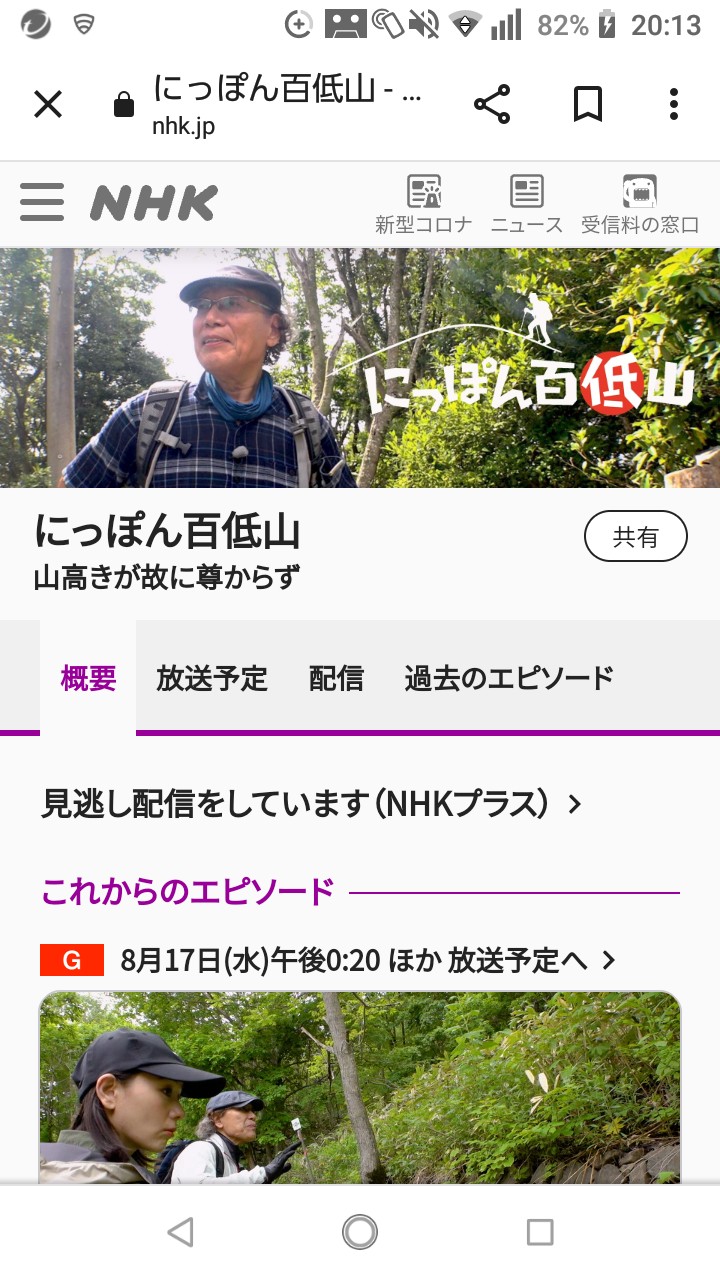Tap the ニュース news icon
This screenshot has height=1280, width=720.
[x=527, y=191]
